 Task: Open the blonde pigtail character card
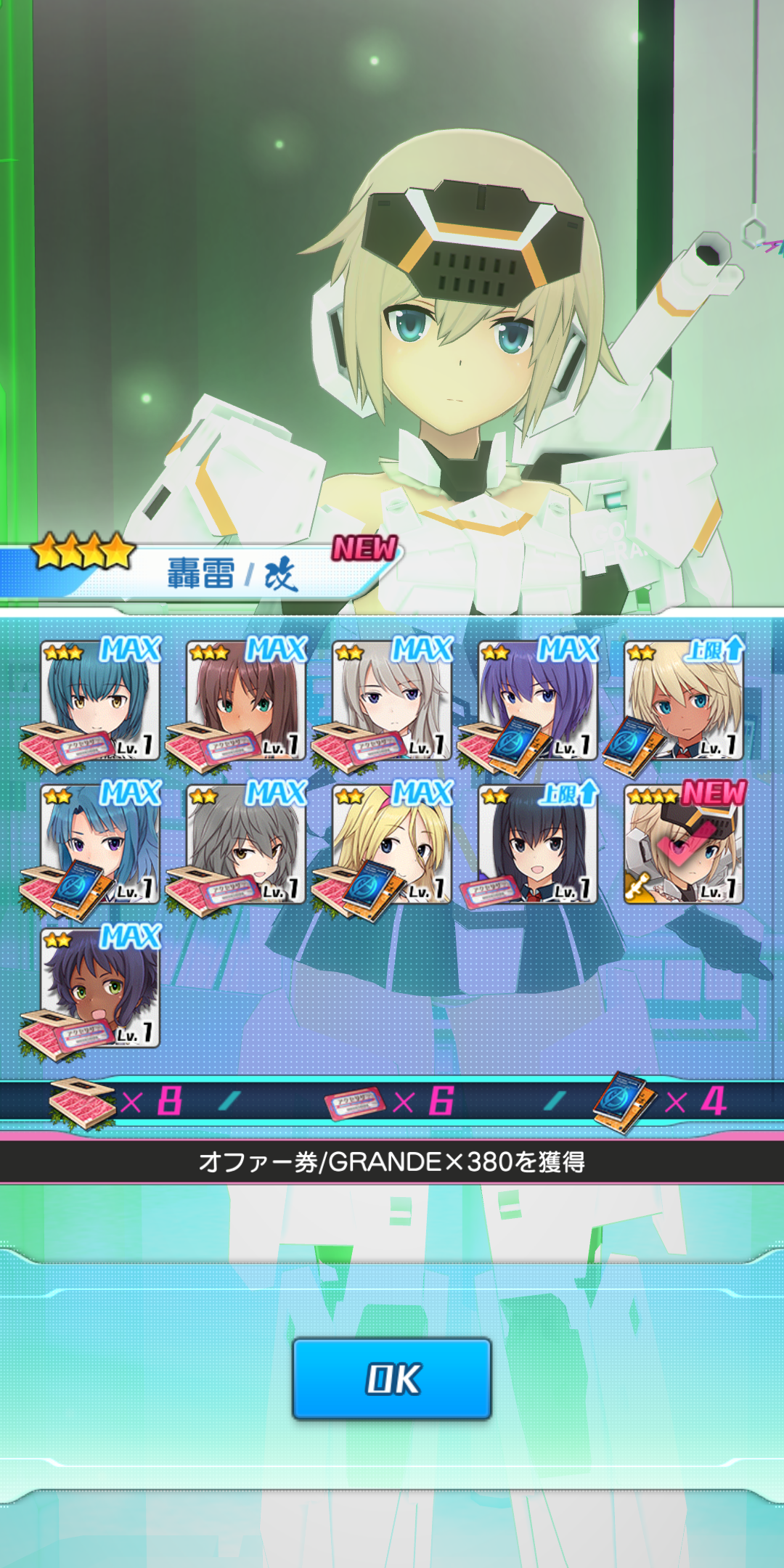(x=392, y=844)
